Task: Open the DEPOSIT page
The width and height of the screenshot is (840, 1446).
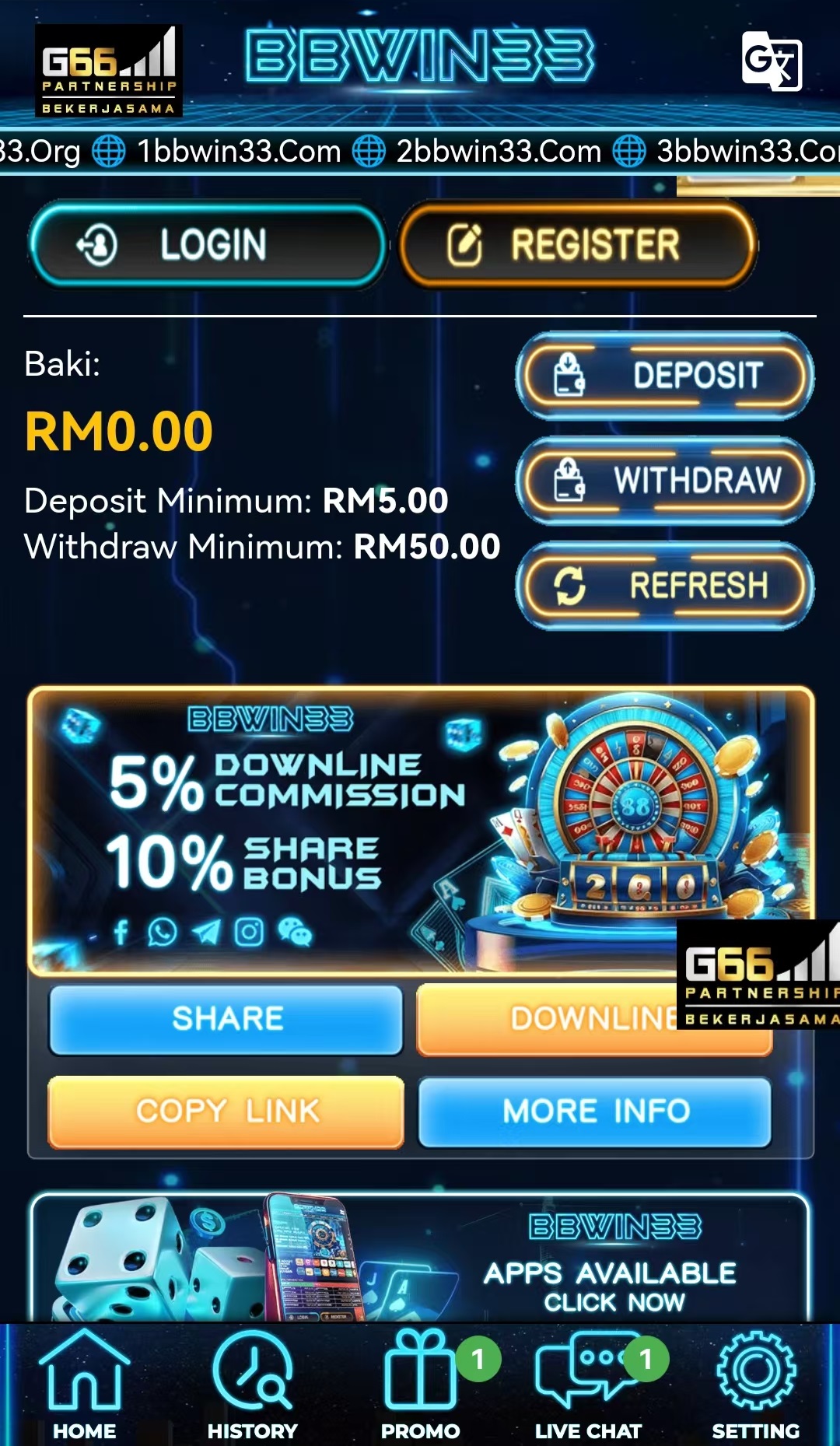Action: coord(665,376)
